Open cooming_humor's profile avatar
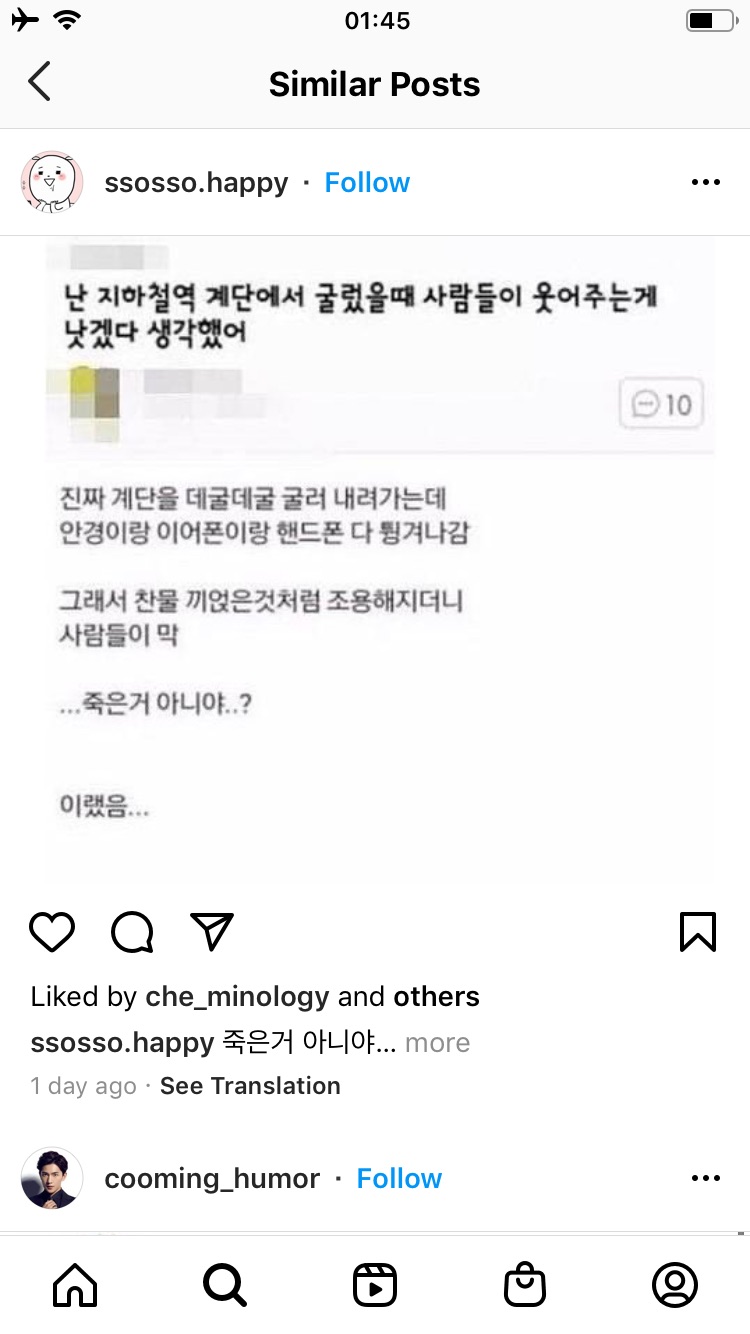Screen dimensions: 750x1334 (51, 1179)
